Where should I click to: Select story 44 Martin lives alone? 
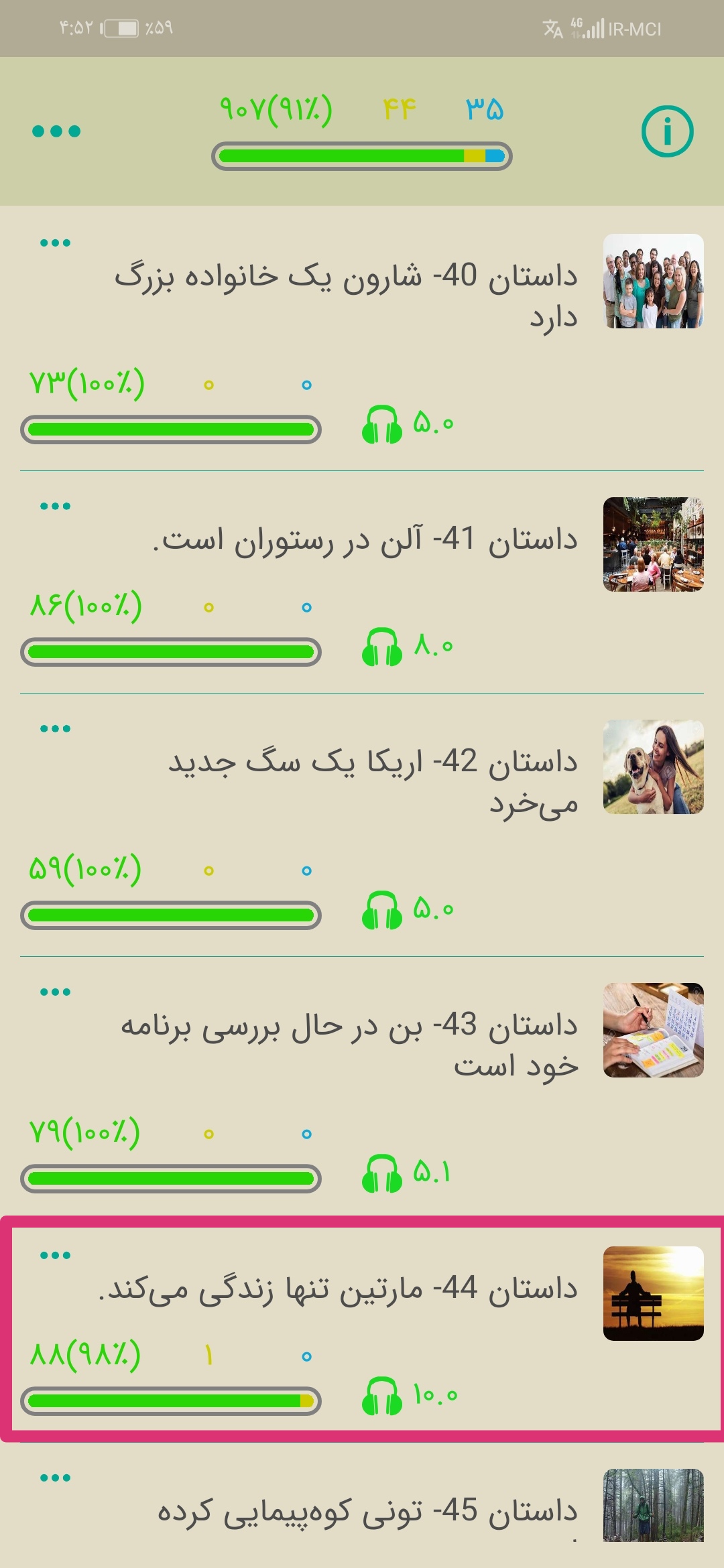click(339, 1289)
